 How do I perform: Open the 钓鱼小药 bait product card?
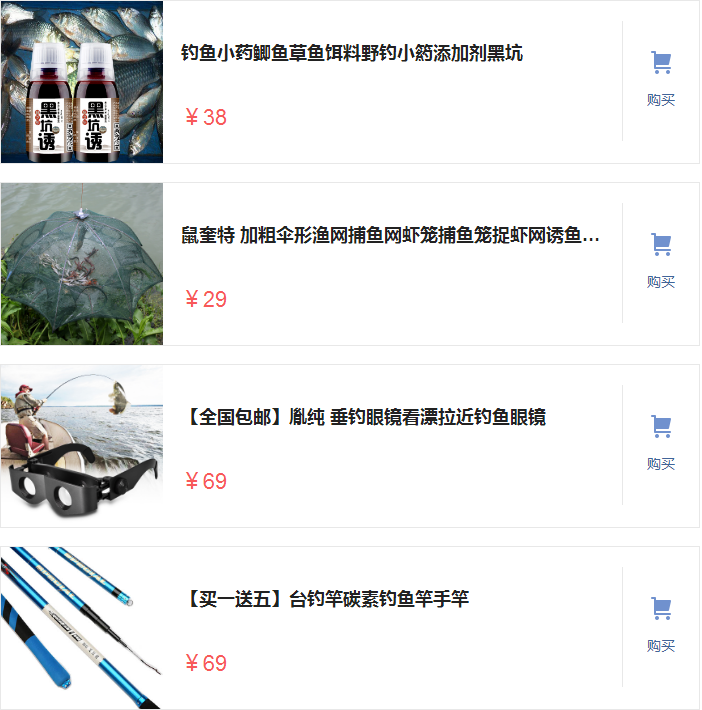(352, 54)
